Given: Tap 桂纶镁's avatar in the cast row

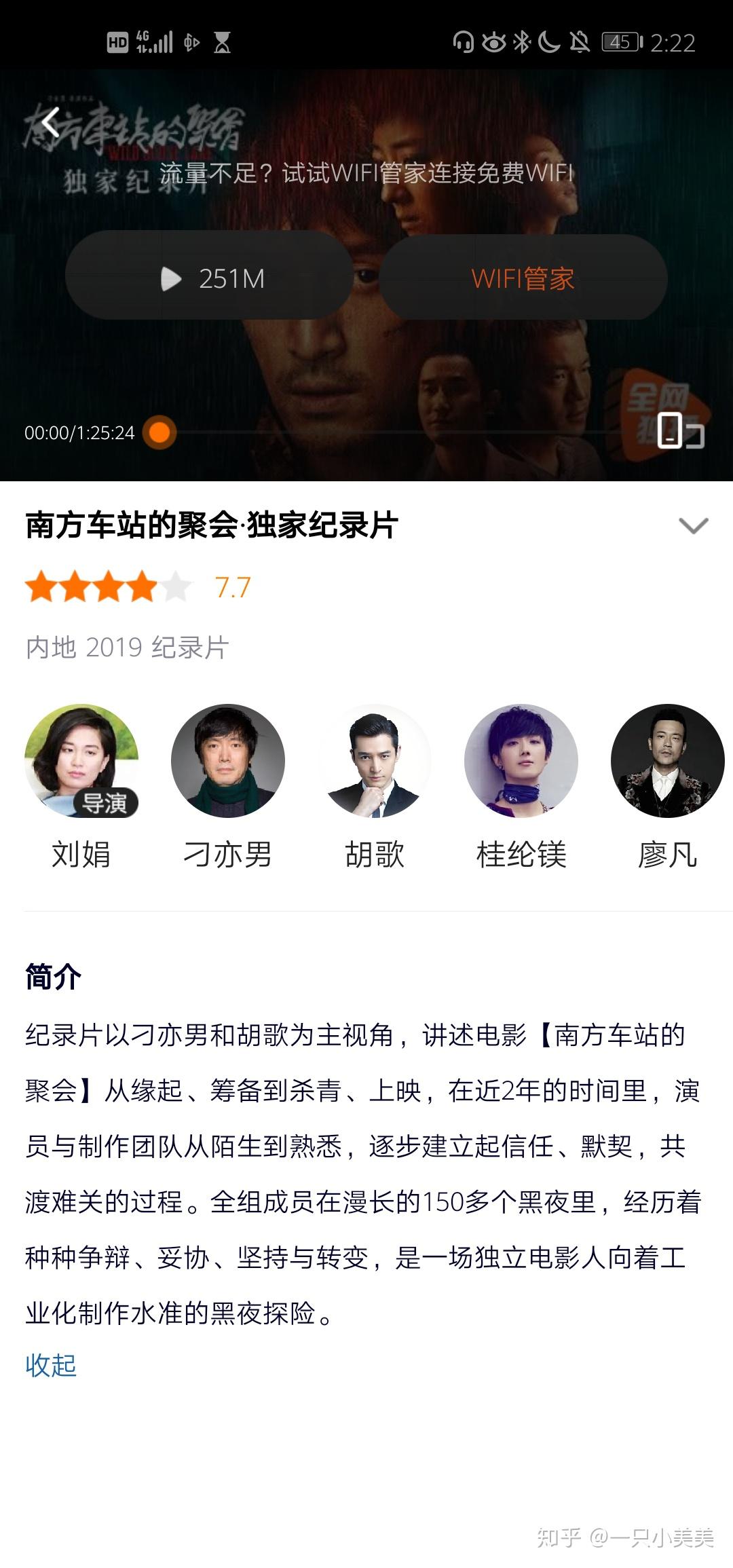Looking at the screenshot, I should [520, 763].
